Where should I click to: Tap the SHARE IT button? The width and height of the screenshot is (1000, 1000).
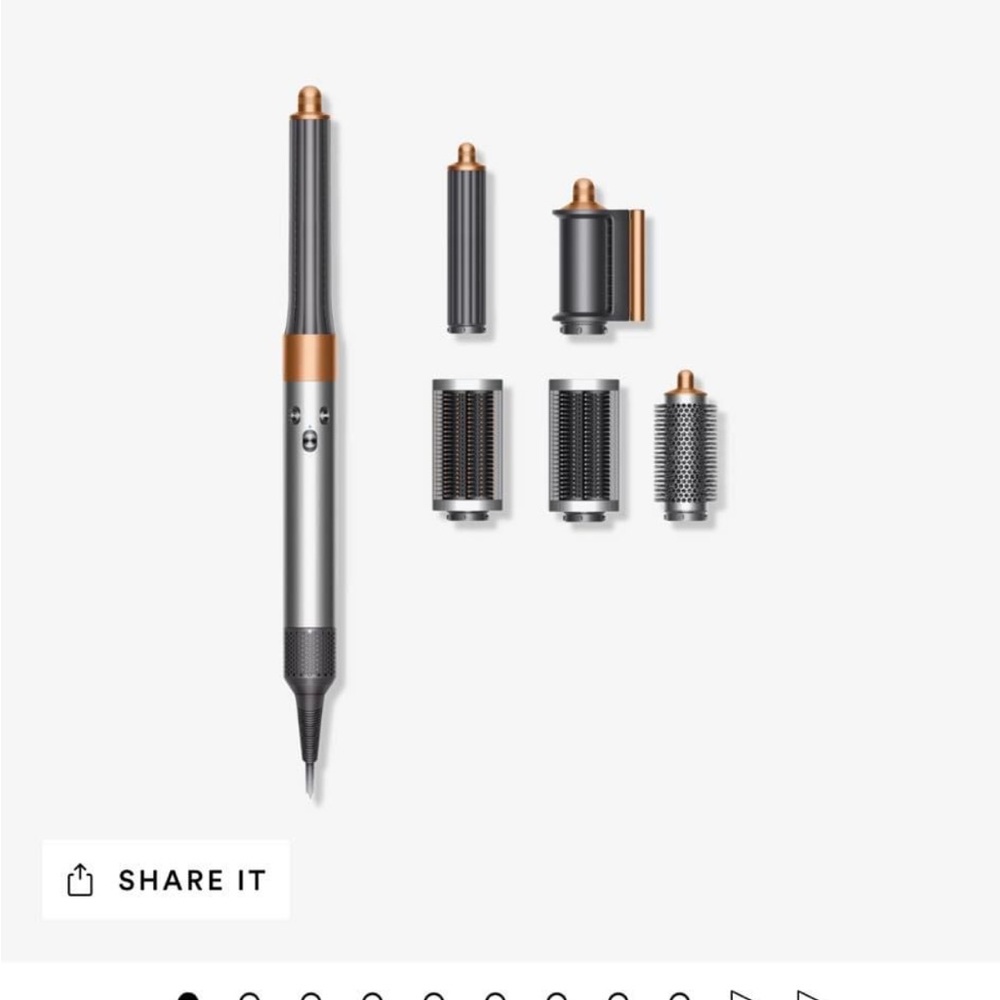166,880
